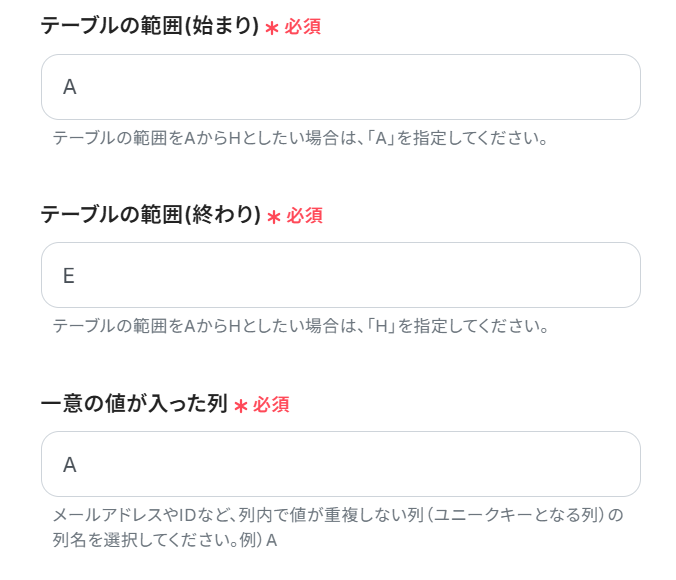This screenshot has height=580, width=676.
Task: Tap the テーブルの範囲(始まり) field
Action: point(340,87)
